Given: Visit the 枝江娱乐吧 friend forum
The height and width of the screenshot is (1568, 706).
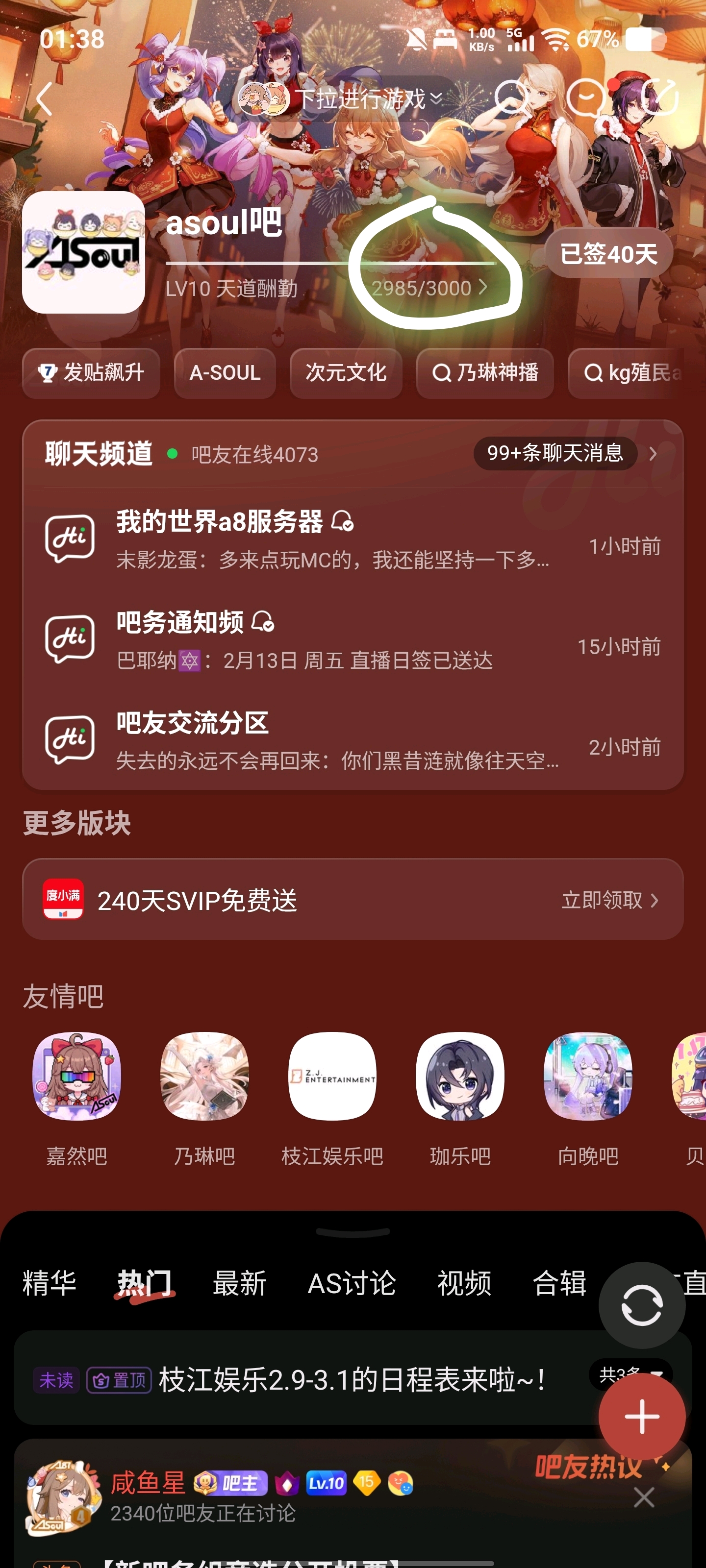Looking at the screenshot, I should 332,1096.
